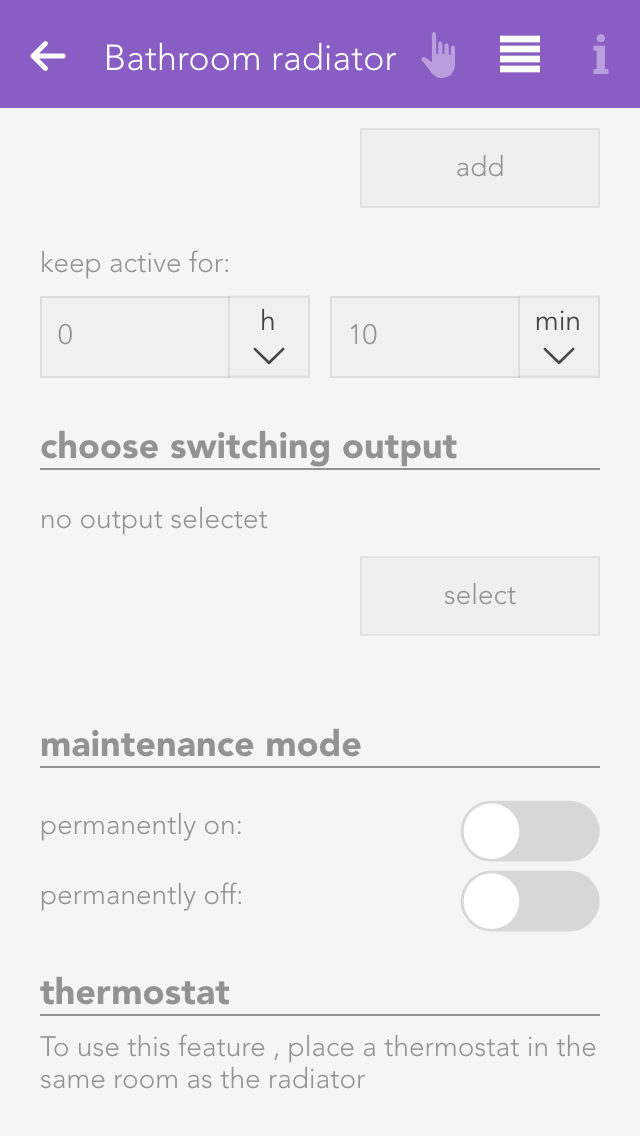Select a switching output
The image size is (640, 1136).
480,596
